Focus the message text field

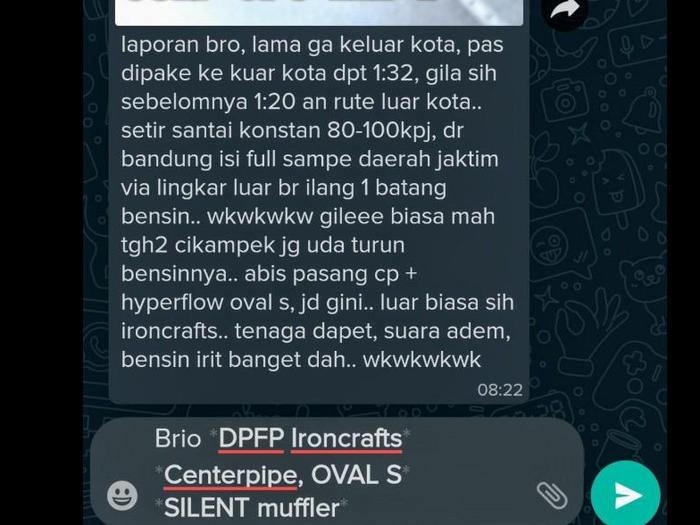pos(330,472)
